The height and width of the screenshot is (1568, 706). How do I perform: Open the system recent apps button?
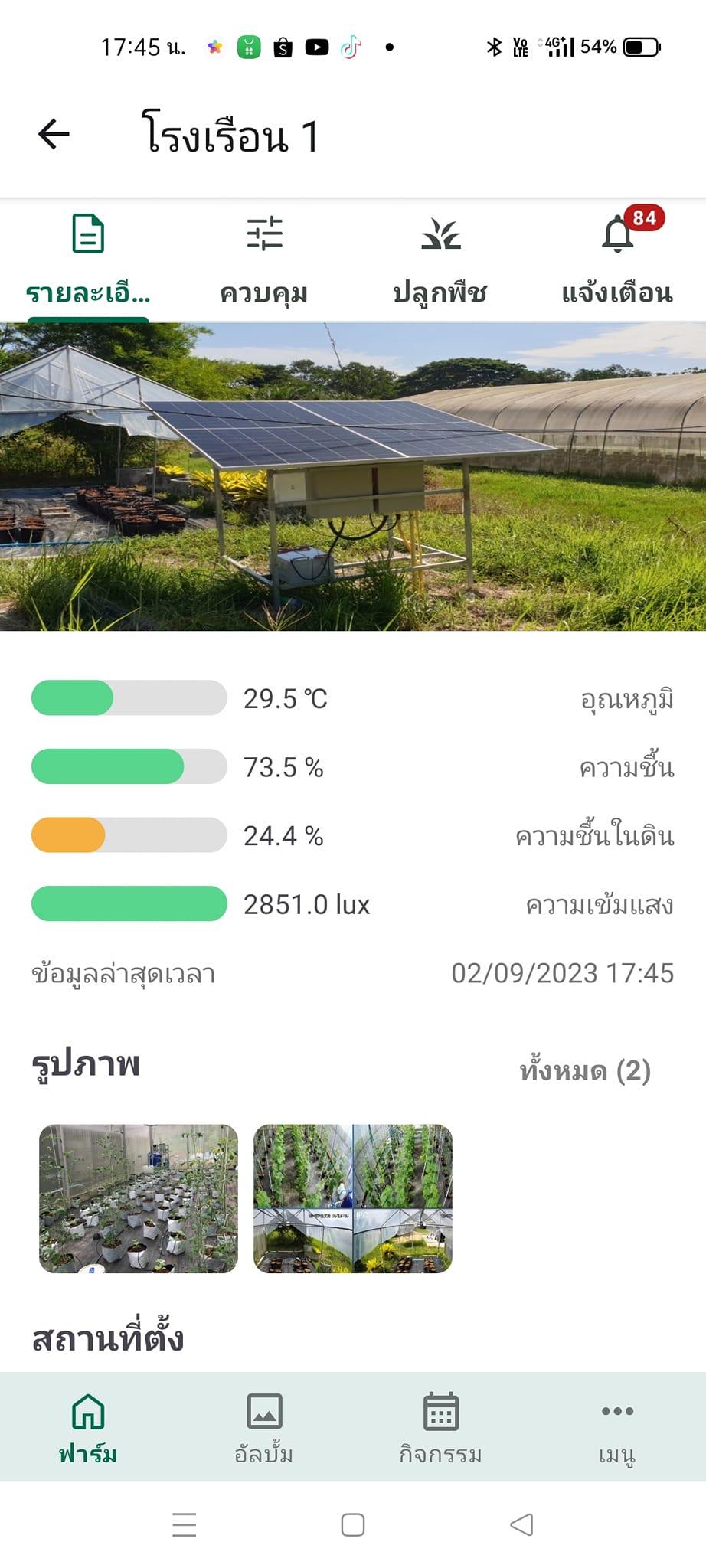(185, 1524)
